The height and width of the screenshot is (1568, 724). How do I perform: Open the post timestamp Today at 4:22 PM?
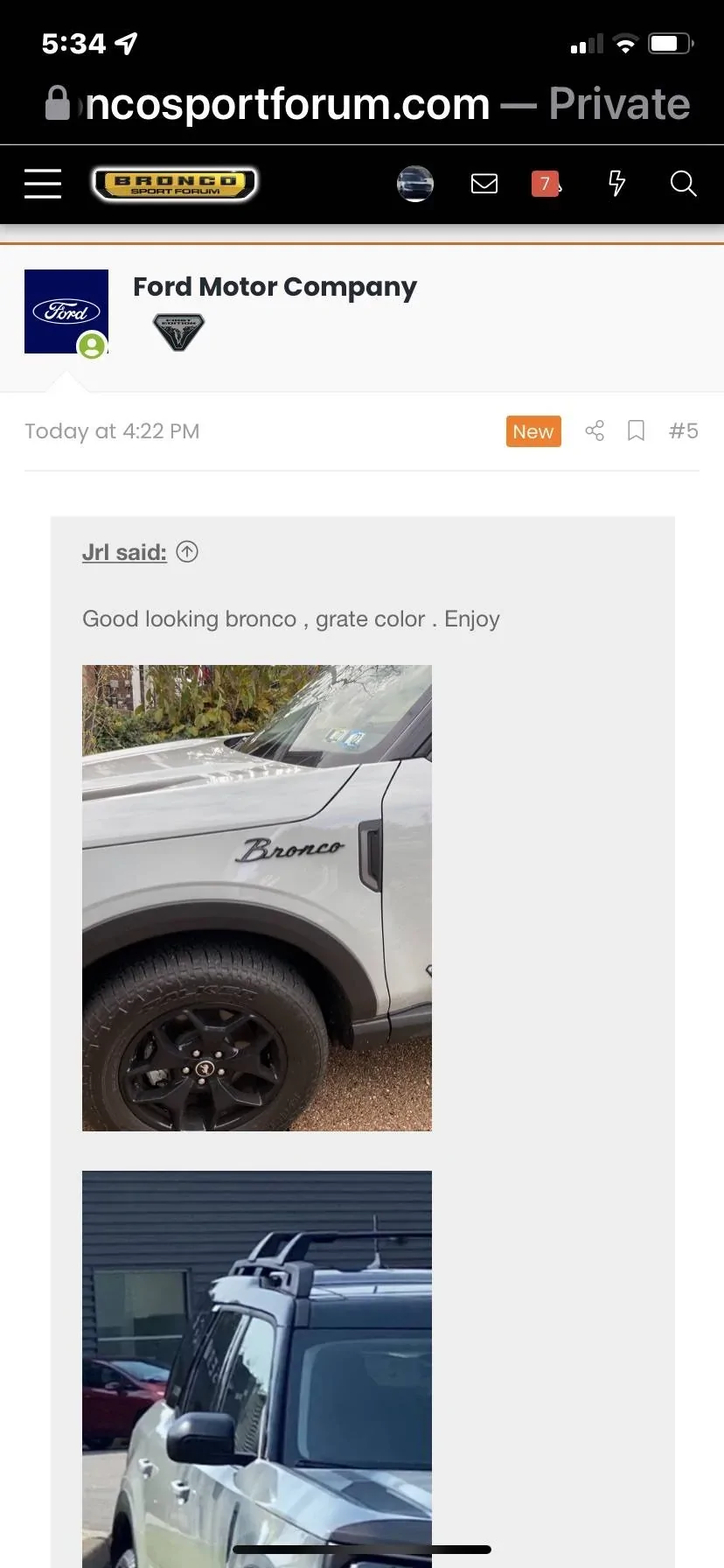click(x=112, y=430)
